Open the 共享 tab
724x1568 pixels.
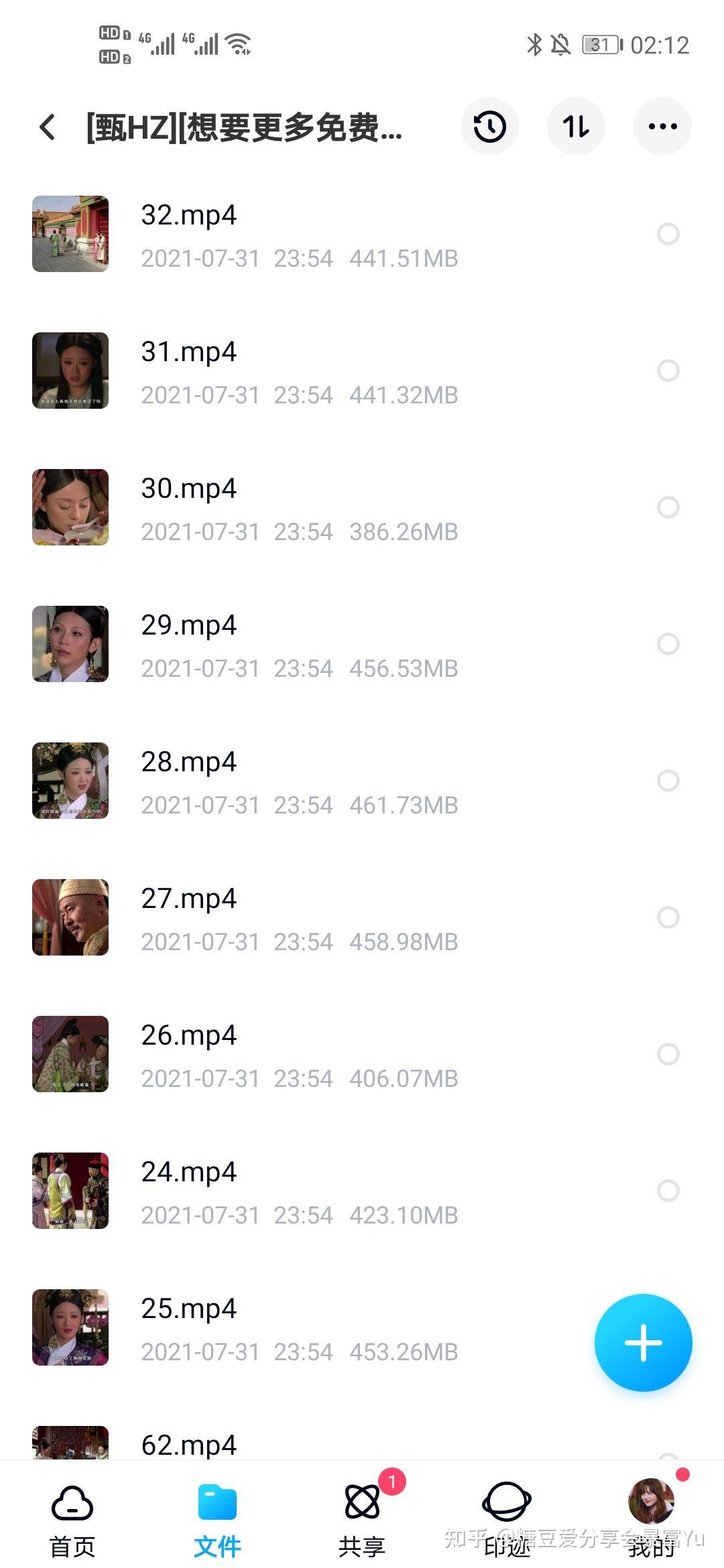[x=362, y=1517]
